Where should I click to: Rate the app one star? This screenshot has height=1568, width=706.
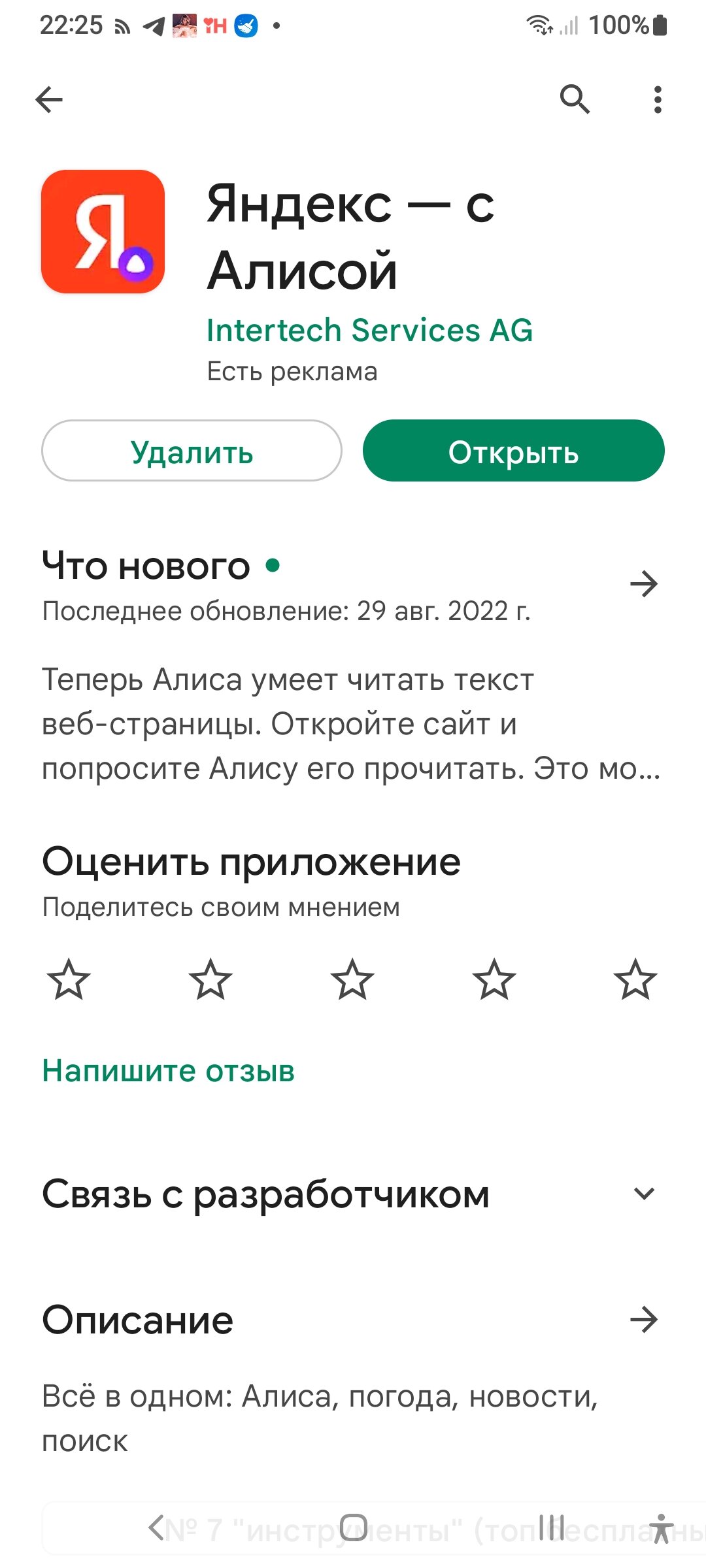(x=69, y=979)
